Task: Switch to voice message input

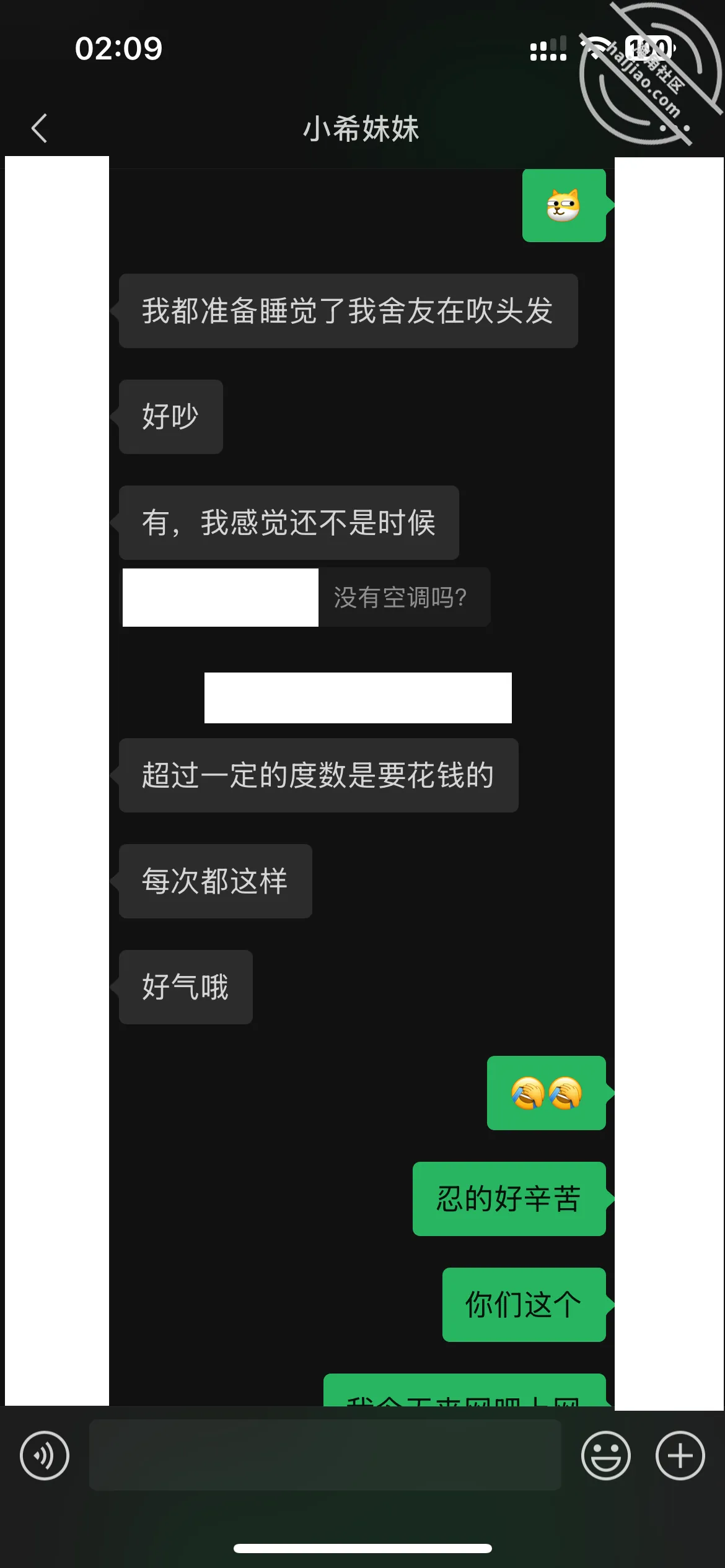Action: pos(45,1455)
